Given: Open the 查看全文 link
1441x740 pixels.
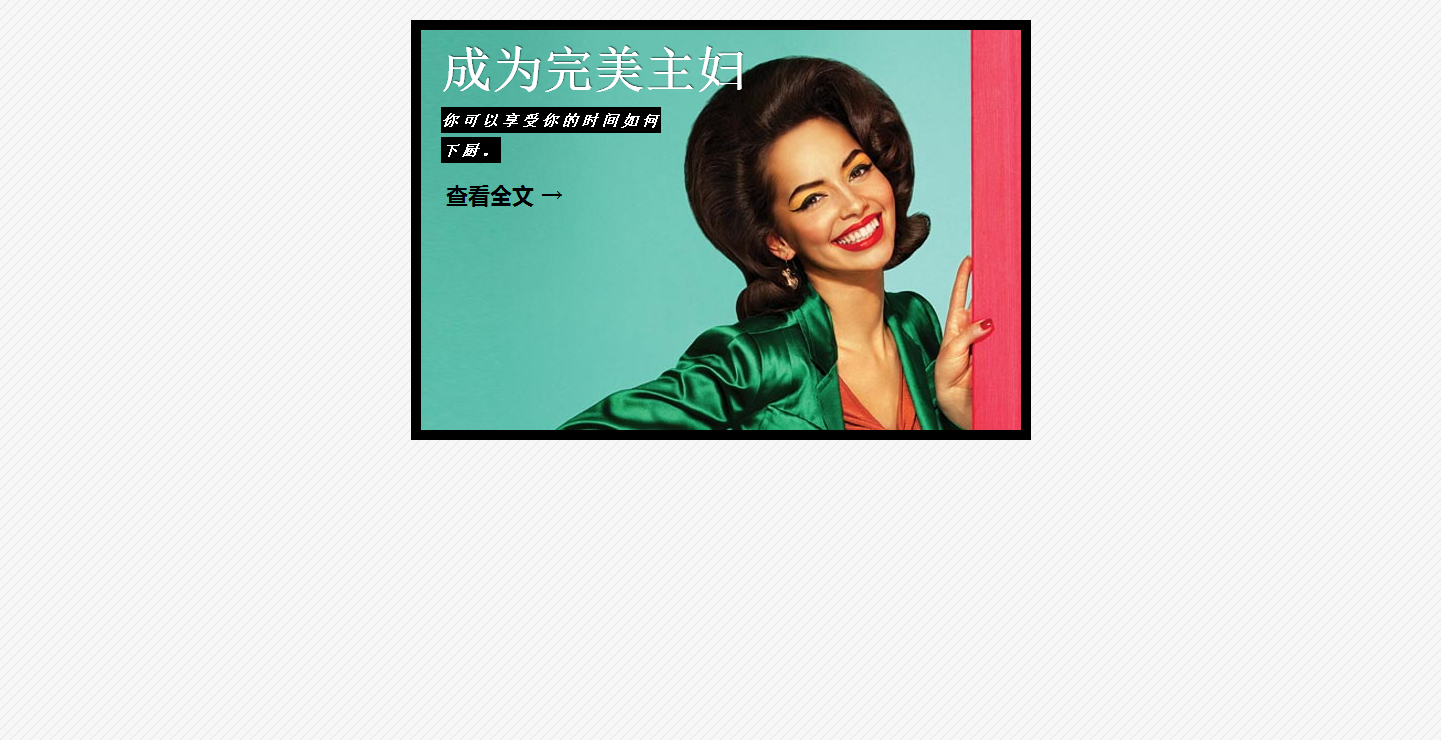Looking at the screenshot, I should pyautogui.click(x=504, y=196).
